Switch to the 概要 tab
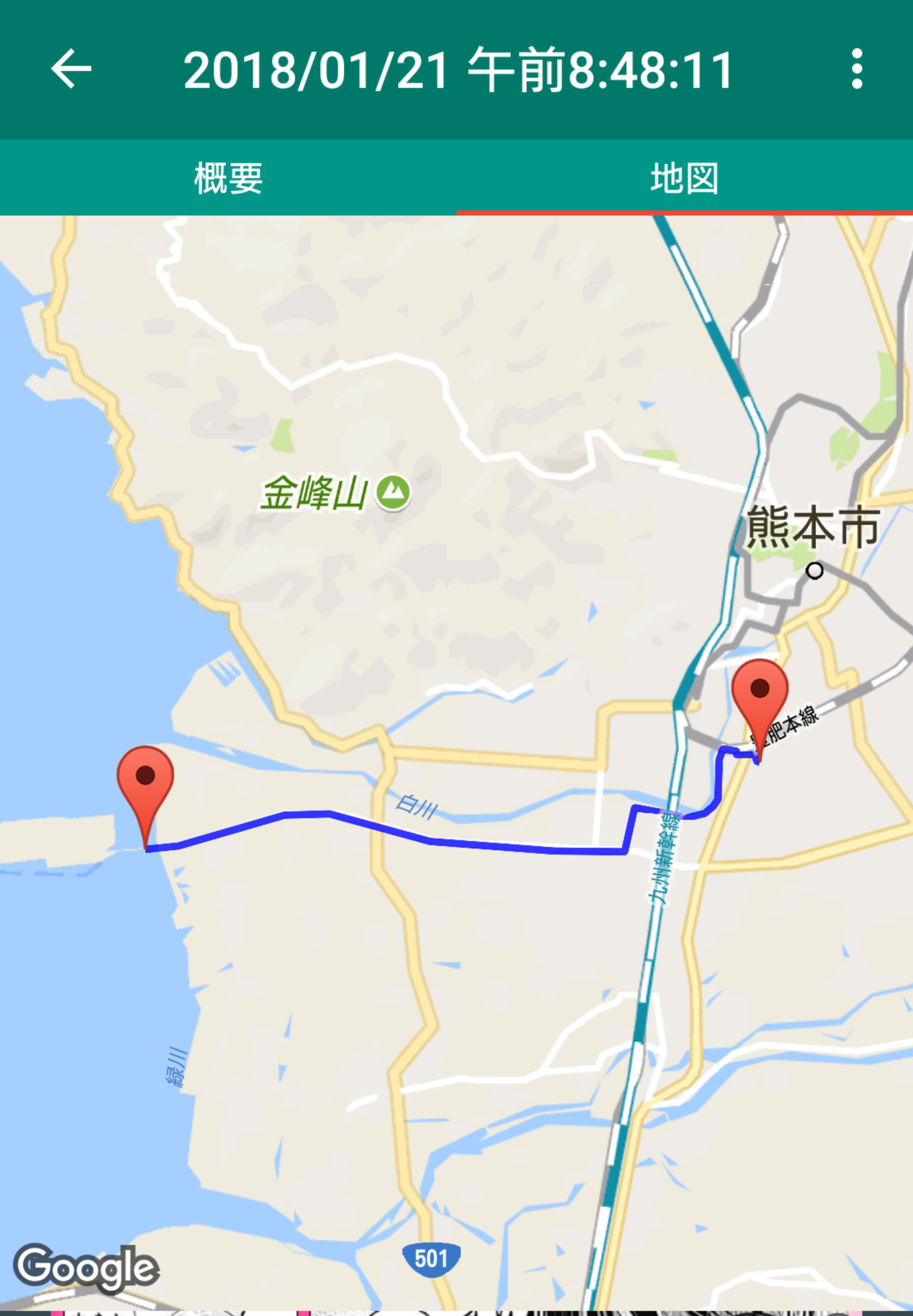913x1316 pixels. click(228, 178)
